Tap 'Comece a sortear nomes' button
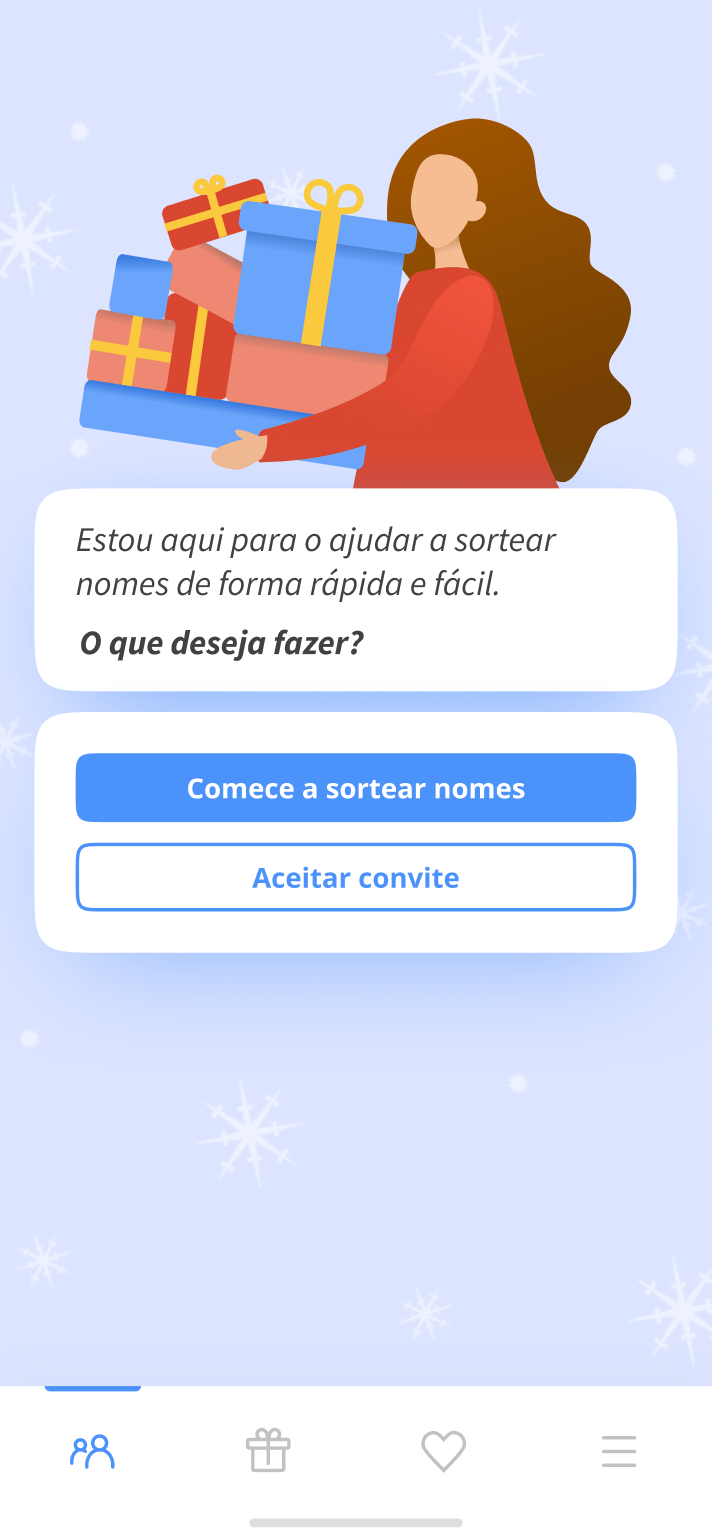712x1540 pixels. (355, 788)
